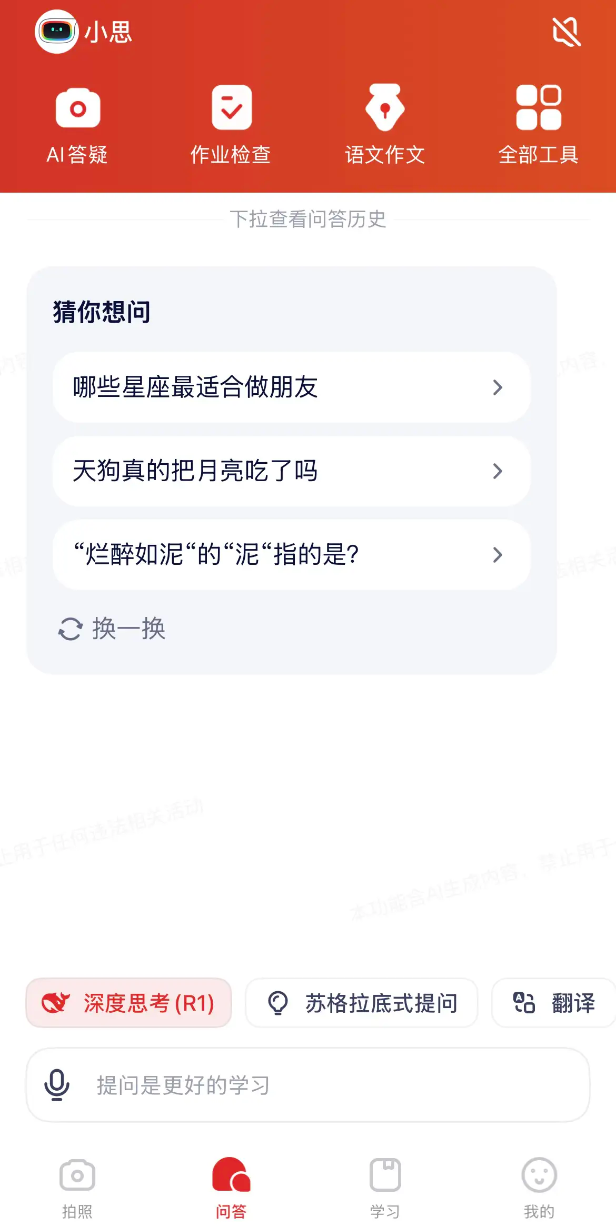
Task: Select 苏格拉底式提问 chip
Action: pos(361,1003)
